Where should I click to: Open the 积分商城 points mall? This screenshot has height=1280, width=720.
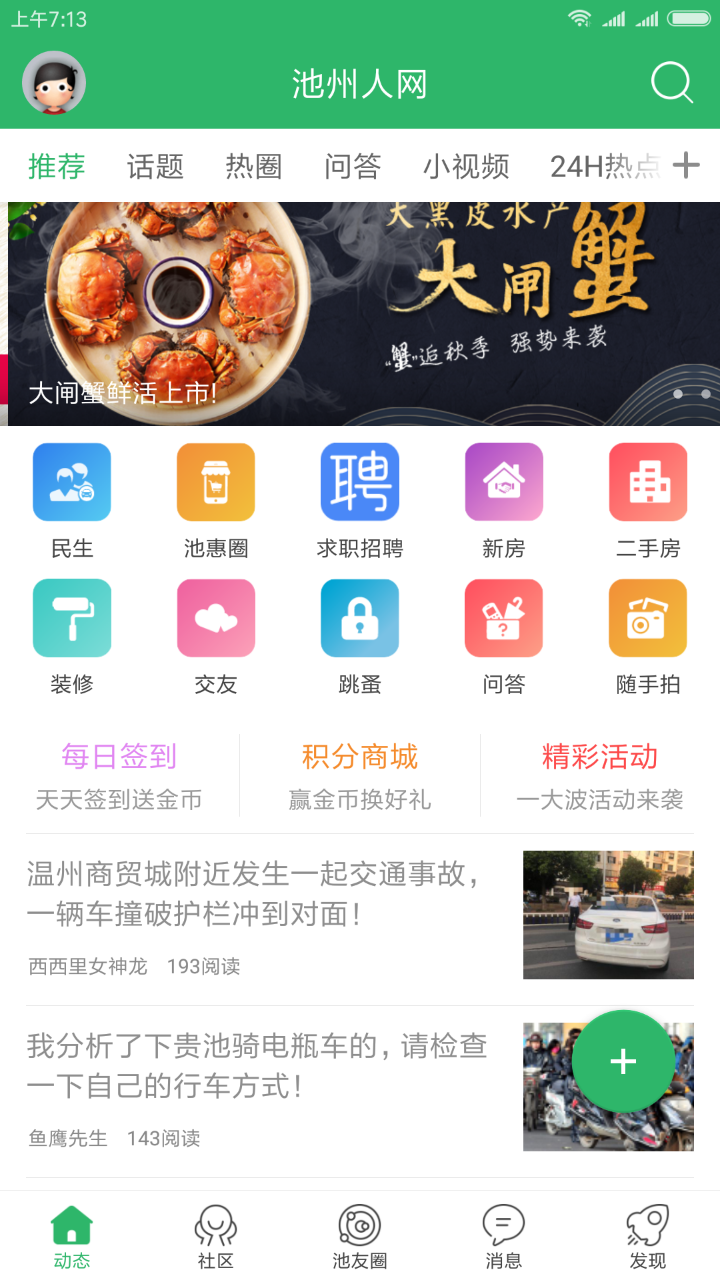(360, 775)
